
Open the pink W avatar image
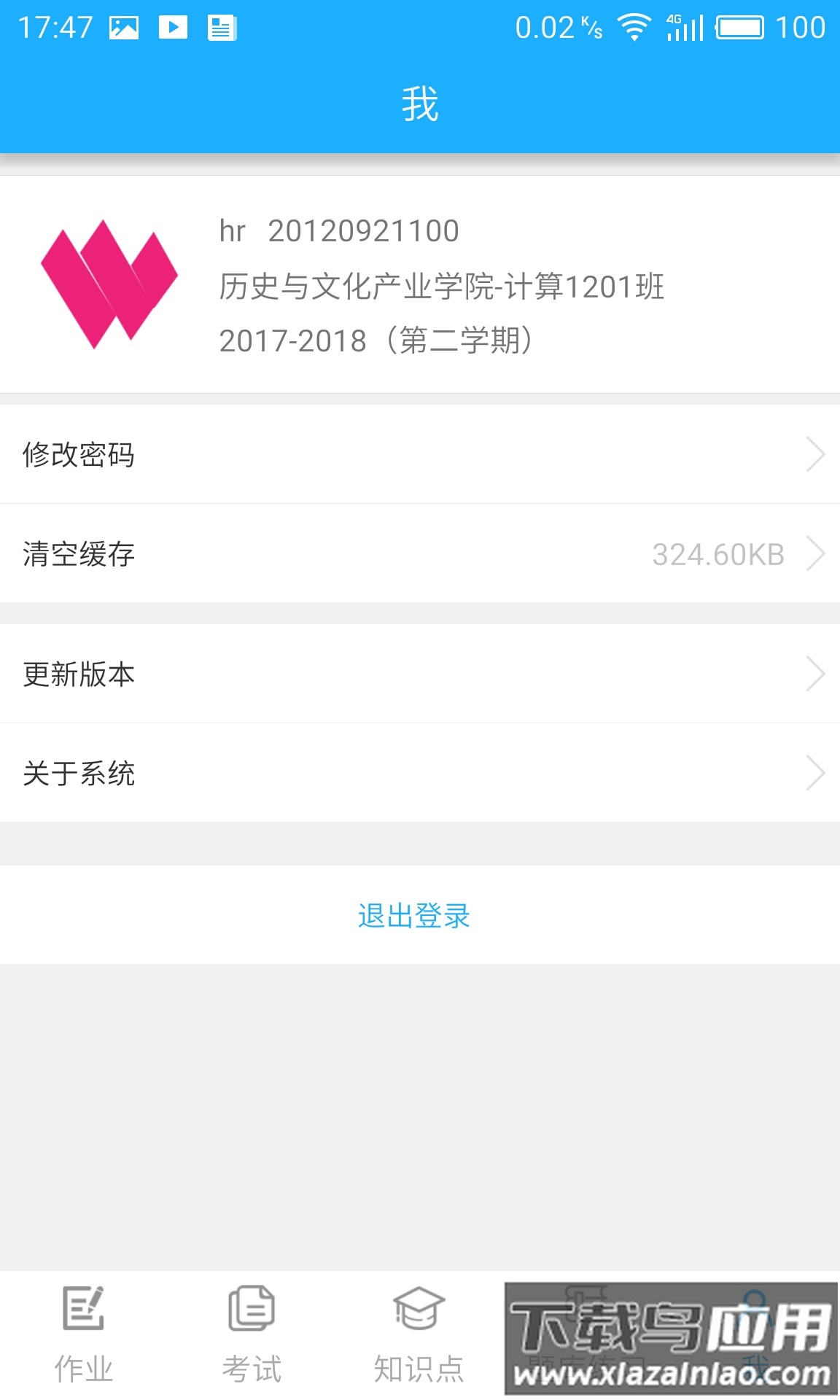click(109, 284)
